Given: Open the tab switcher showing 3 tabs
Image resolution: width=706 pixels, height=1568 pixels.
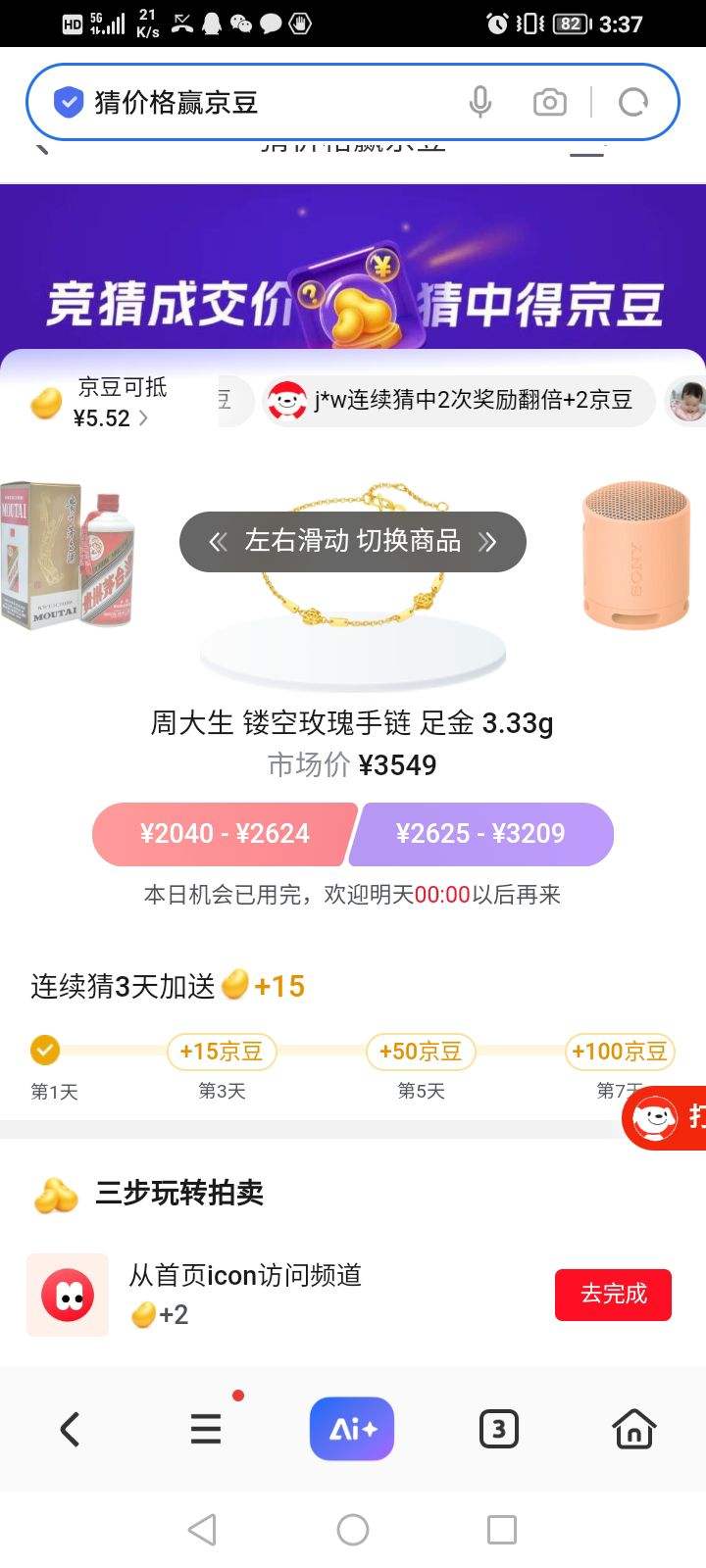Looking at the screenshot, I should tap(498, 1429).
